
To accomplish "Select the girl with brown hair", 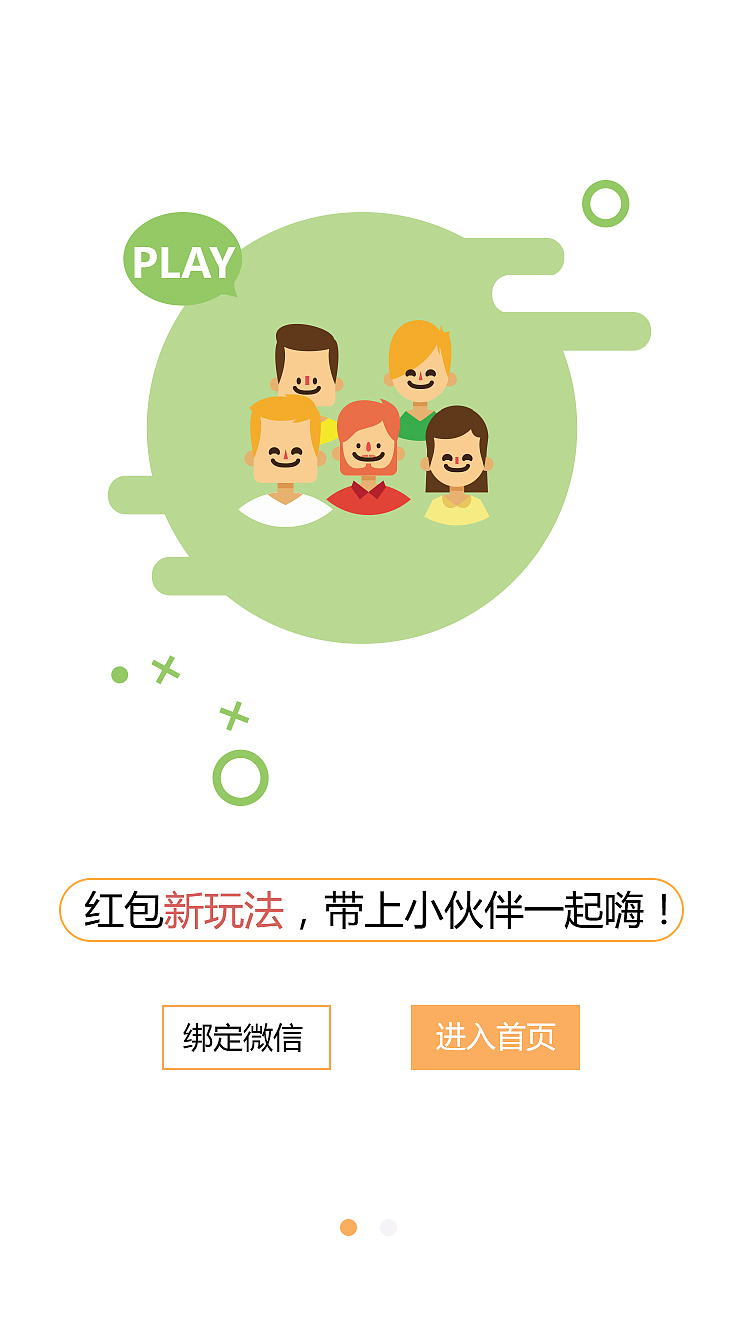I will click(x=457, y=460).
